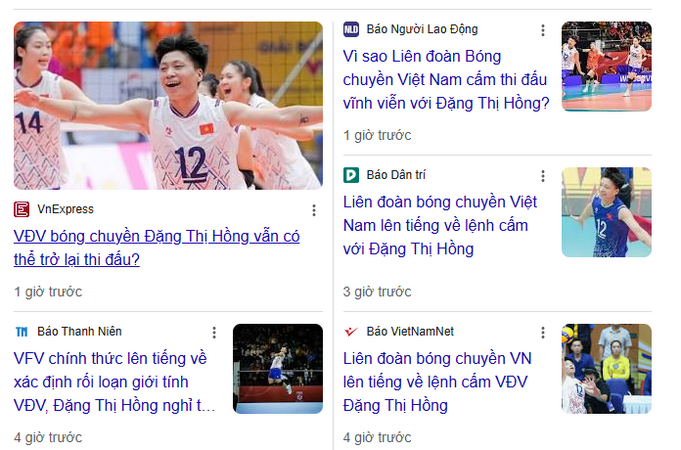681x450 pixels.
Task: Open overflow menu for Báo Người Lao Động article
Action: coord(543,30)
